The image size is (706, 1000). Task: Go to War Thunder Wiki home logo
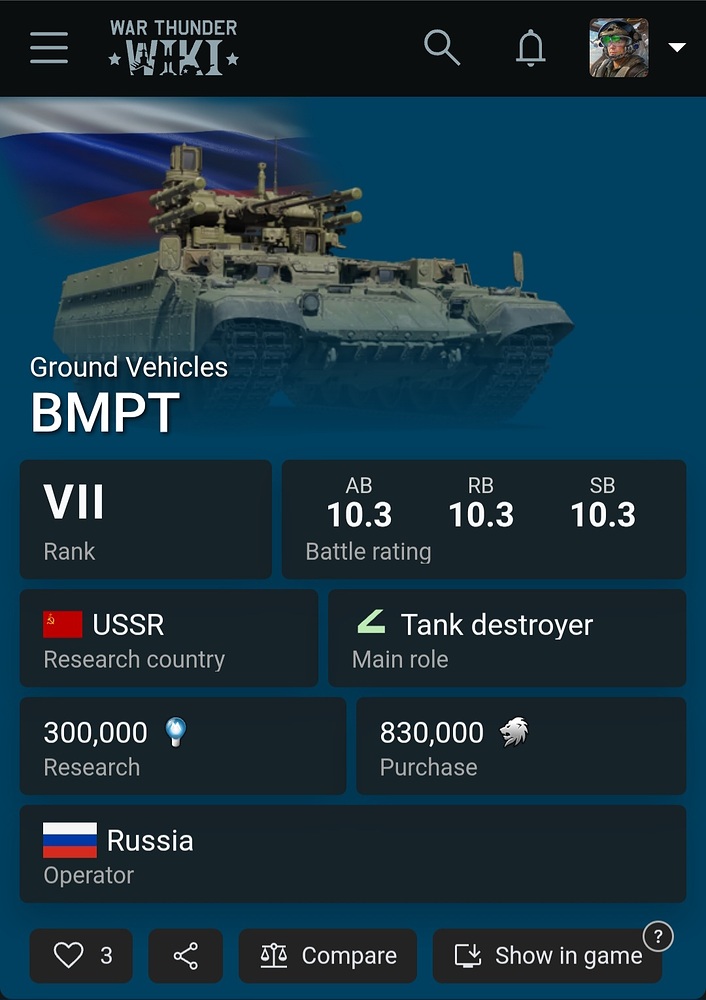point(174,47)
